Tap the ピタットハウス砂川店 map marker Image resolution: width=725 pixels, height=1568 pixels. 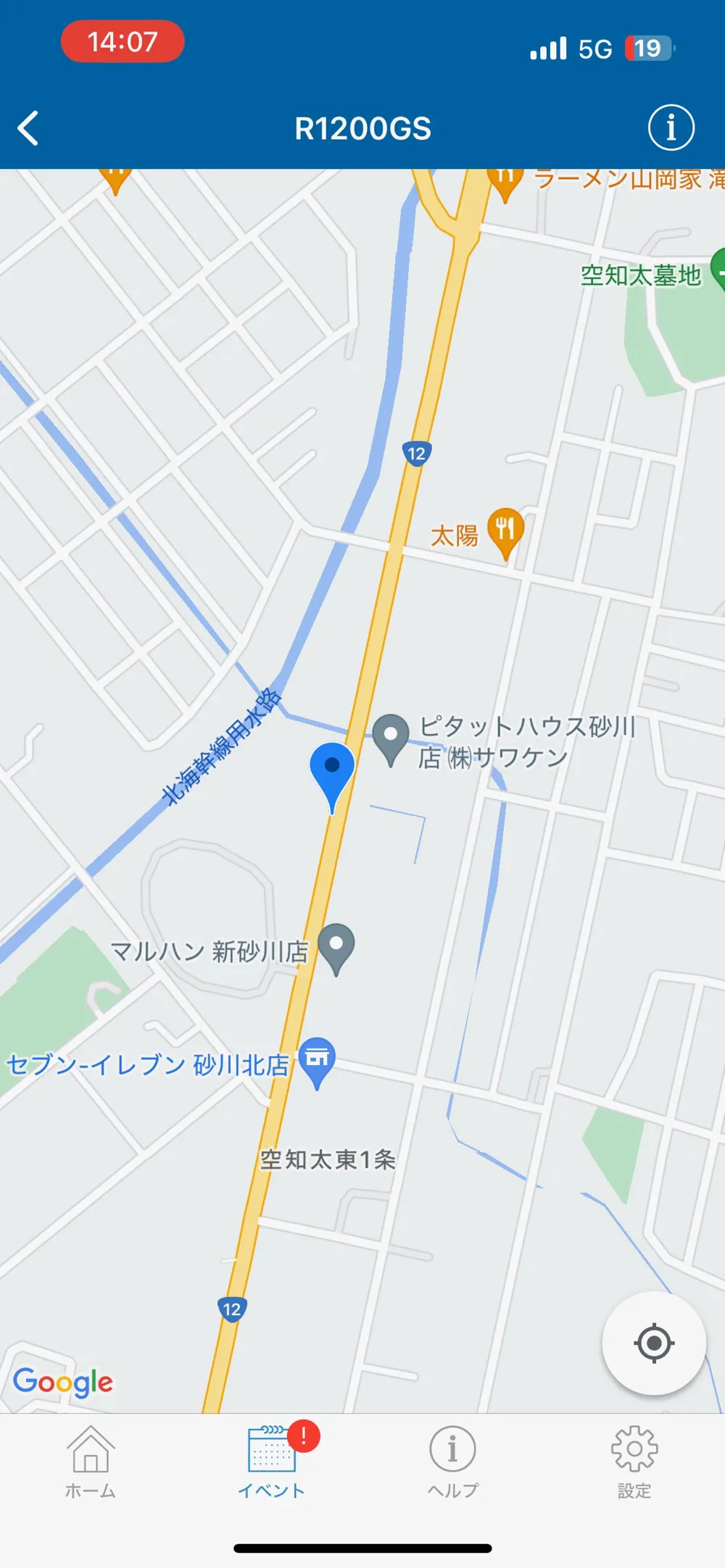391,740
